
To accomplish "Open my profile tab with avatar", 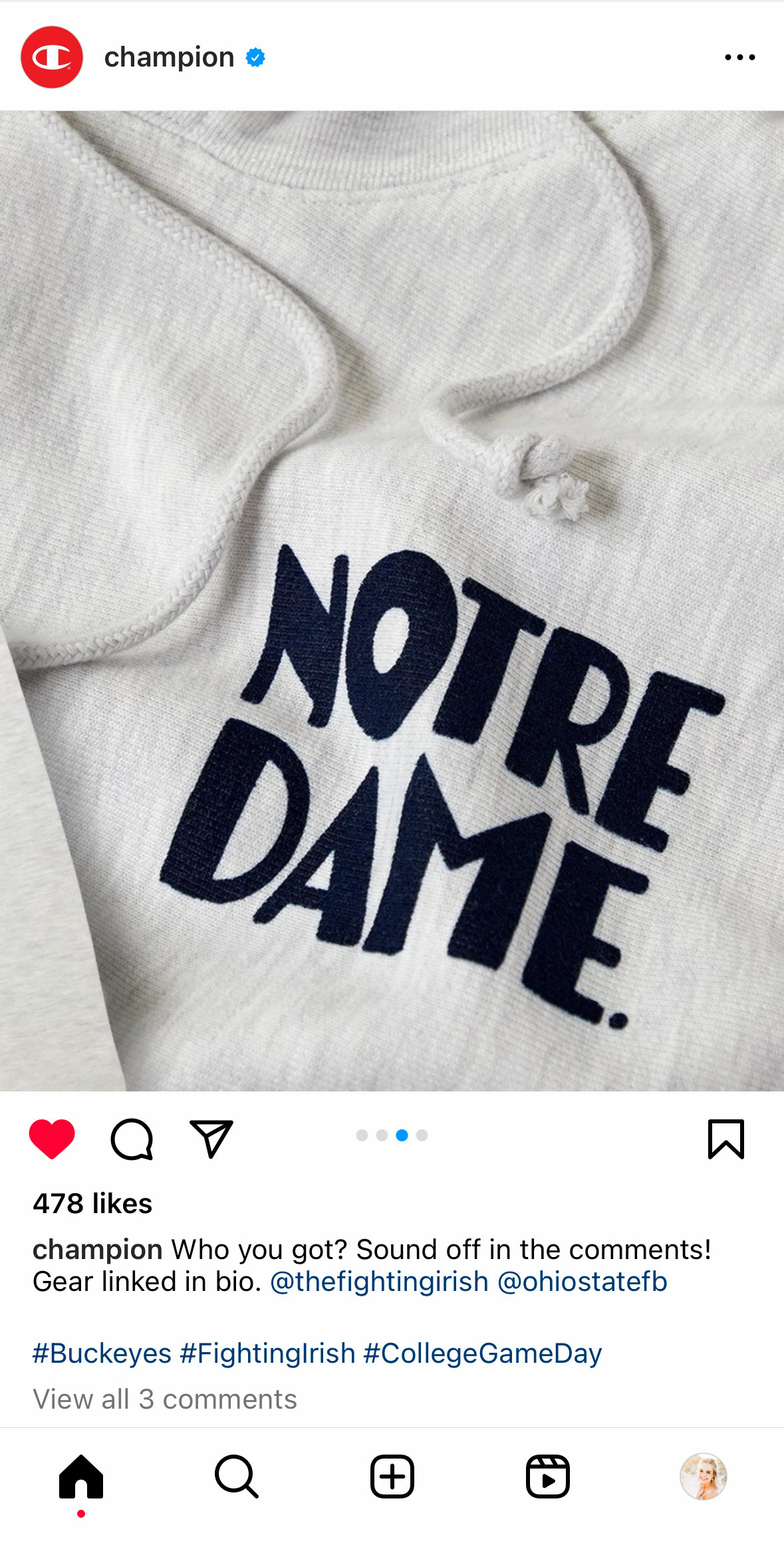I will 703,1477.
